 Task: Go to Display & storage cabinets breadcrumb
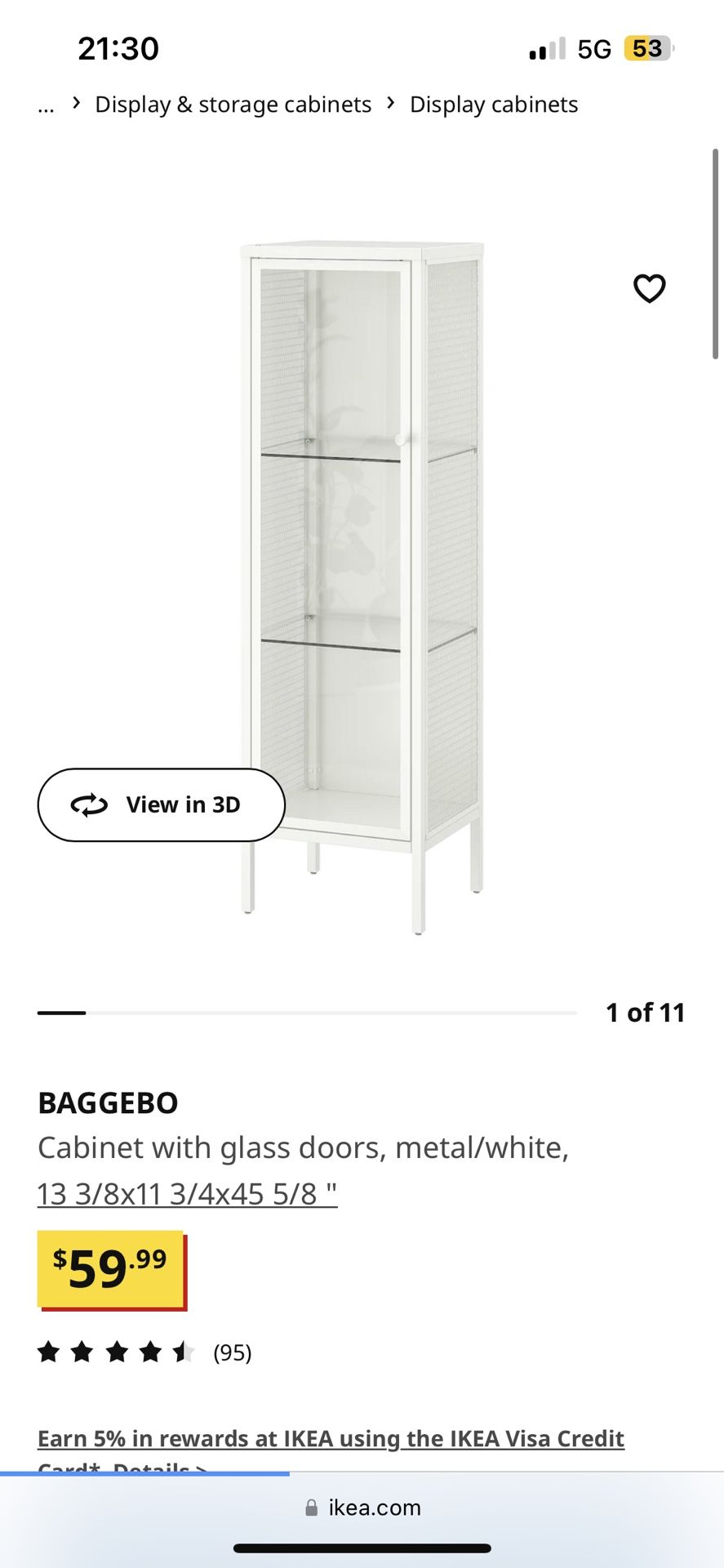click(233, 105)
